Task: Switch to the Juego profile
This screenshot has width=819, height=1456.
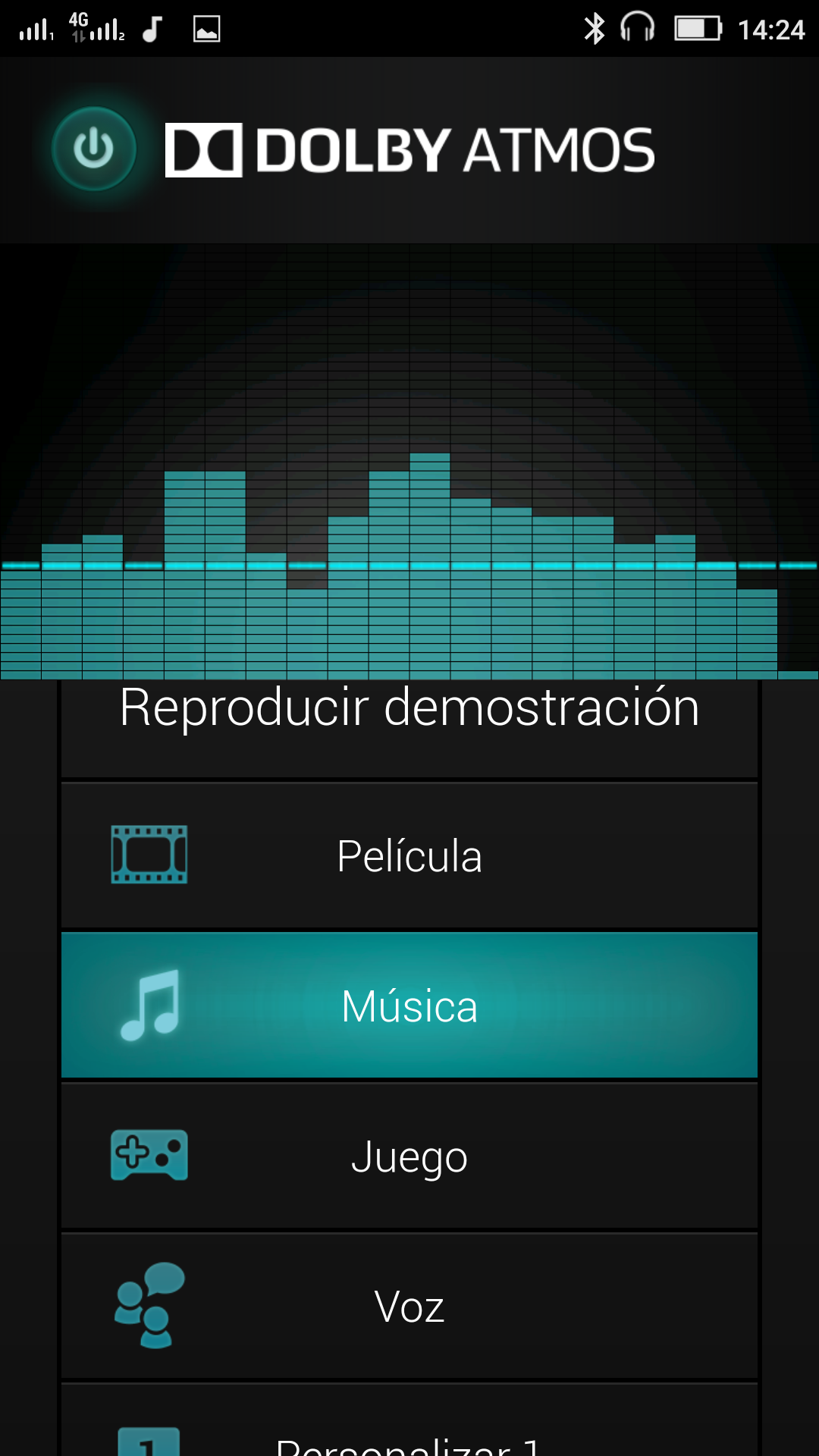Action: pyautogui.click(x=409, y=1156)
